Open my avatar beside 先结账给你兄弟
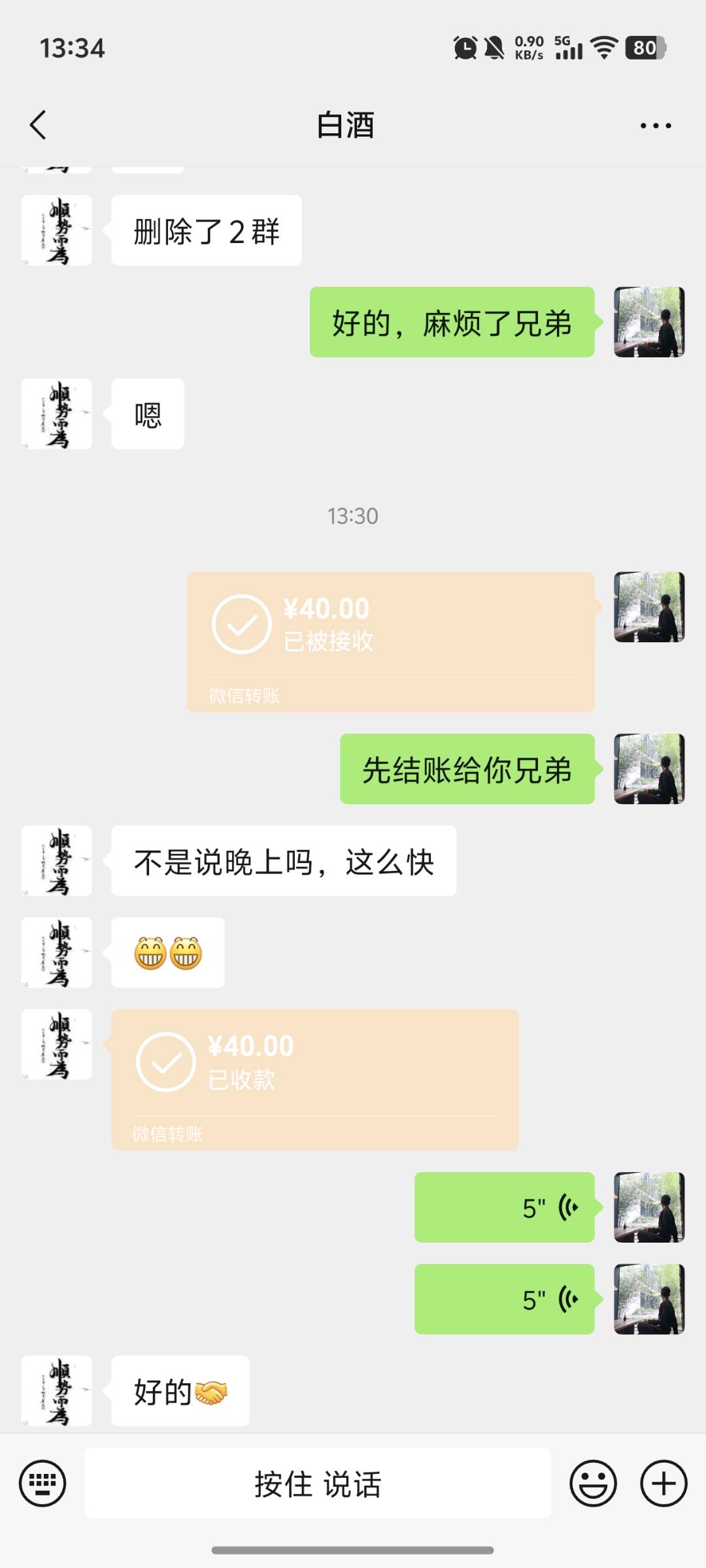This screenshot has height=1568, width=706. coord(648,769)
